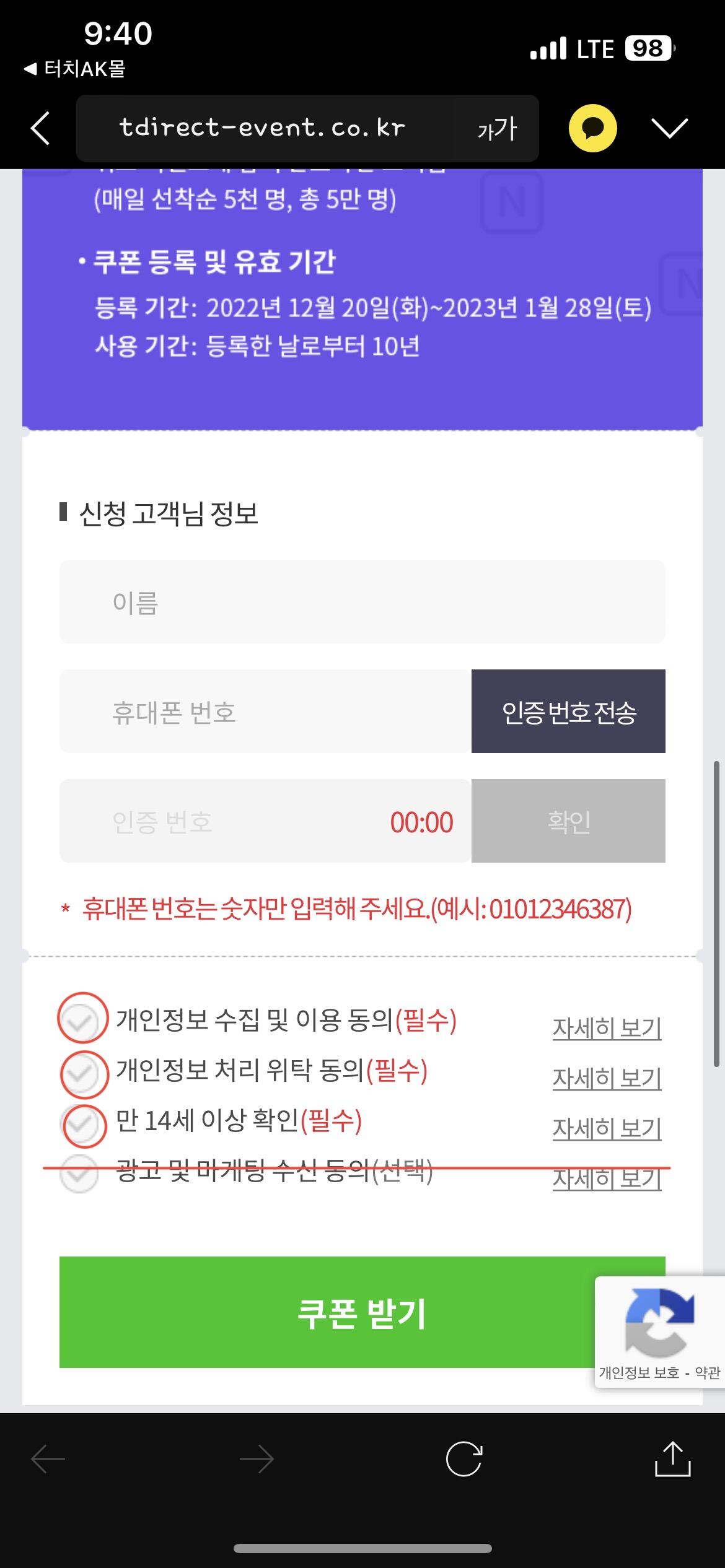Screen dimensions: 725x1568
Task: Tick the 만 14세 이상 확인 checkbox
Action: tap(81, 1123)
